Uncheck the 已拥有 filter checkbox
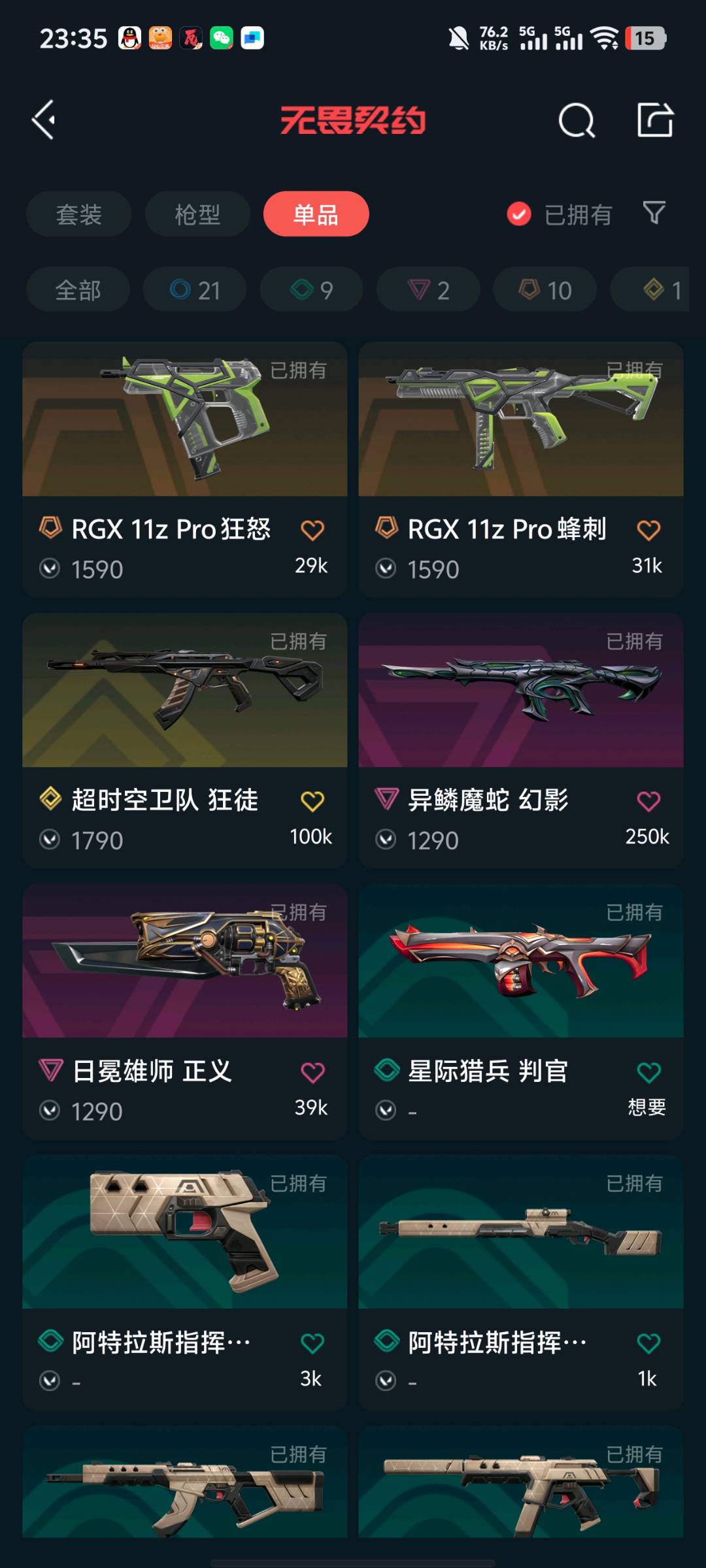The height and width of the screenshot is (1568, 706). point(519,214)
